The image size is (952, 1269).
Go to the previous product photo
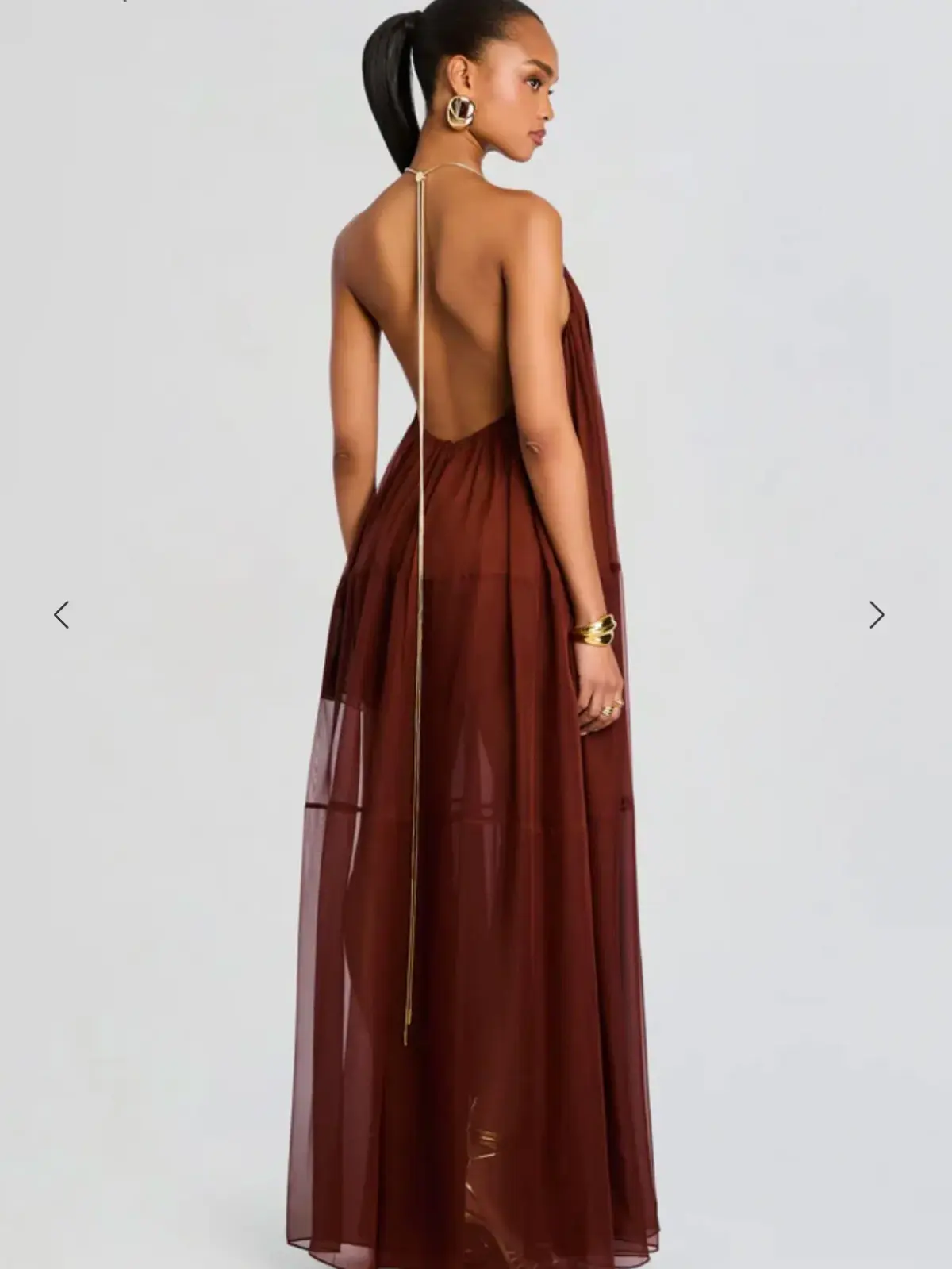pos(62,615)
